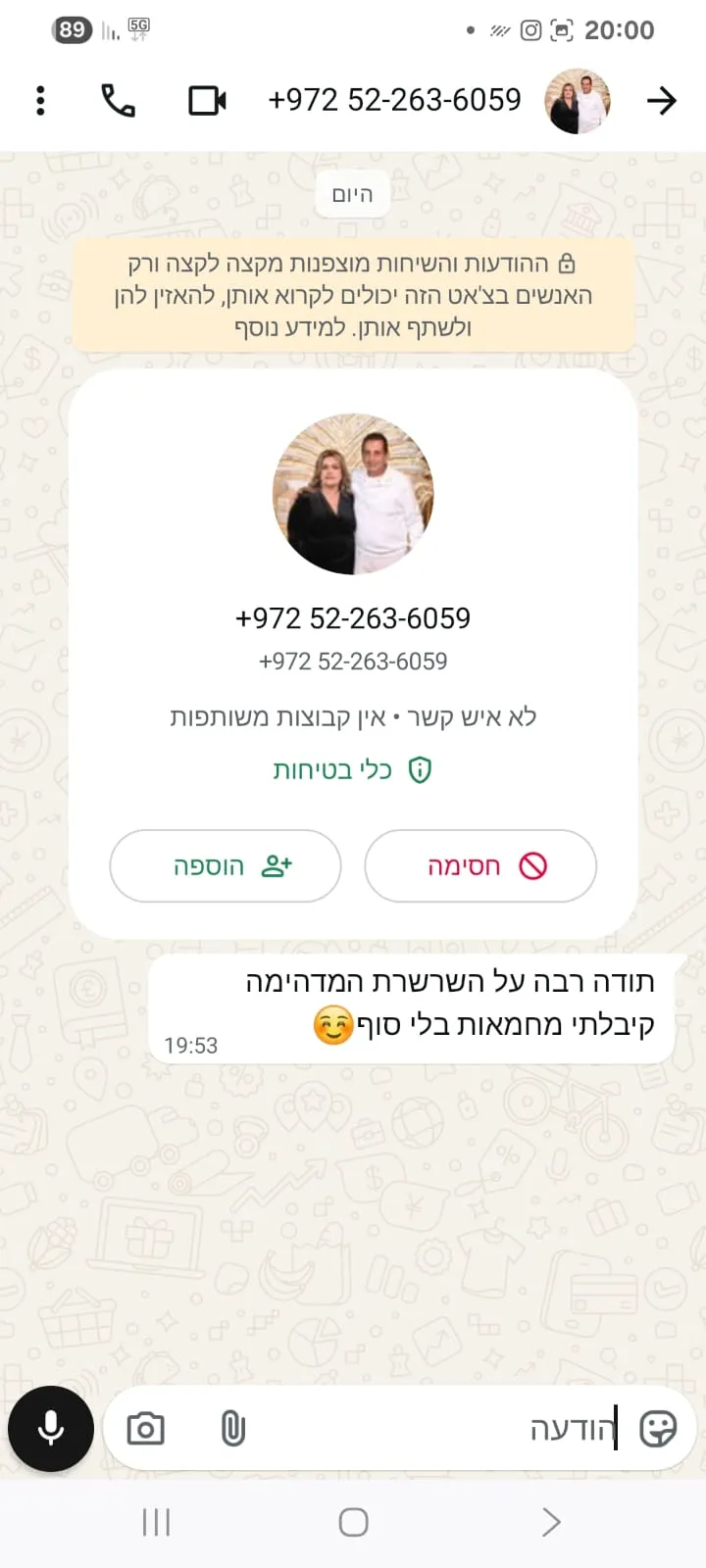
Task: Go to the home screen via navigation bar
Action: [353, 1522]
